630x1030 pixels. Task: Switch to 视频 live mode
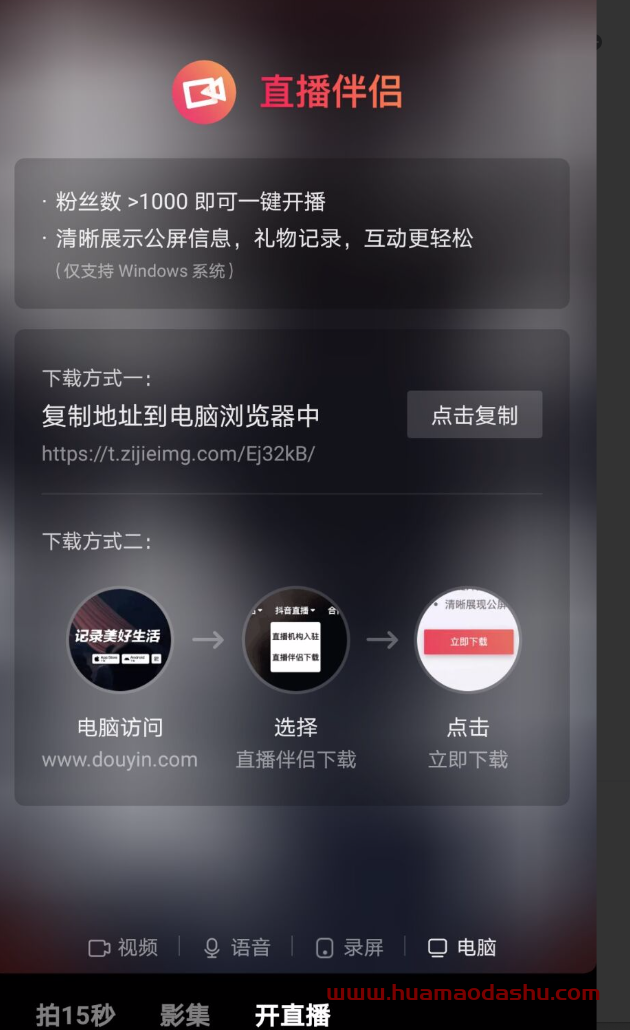(123, 947)
